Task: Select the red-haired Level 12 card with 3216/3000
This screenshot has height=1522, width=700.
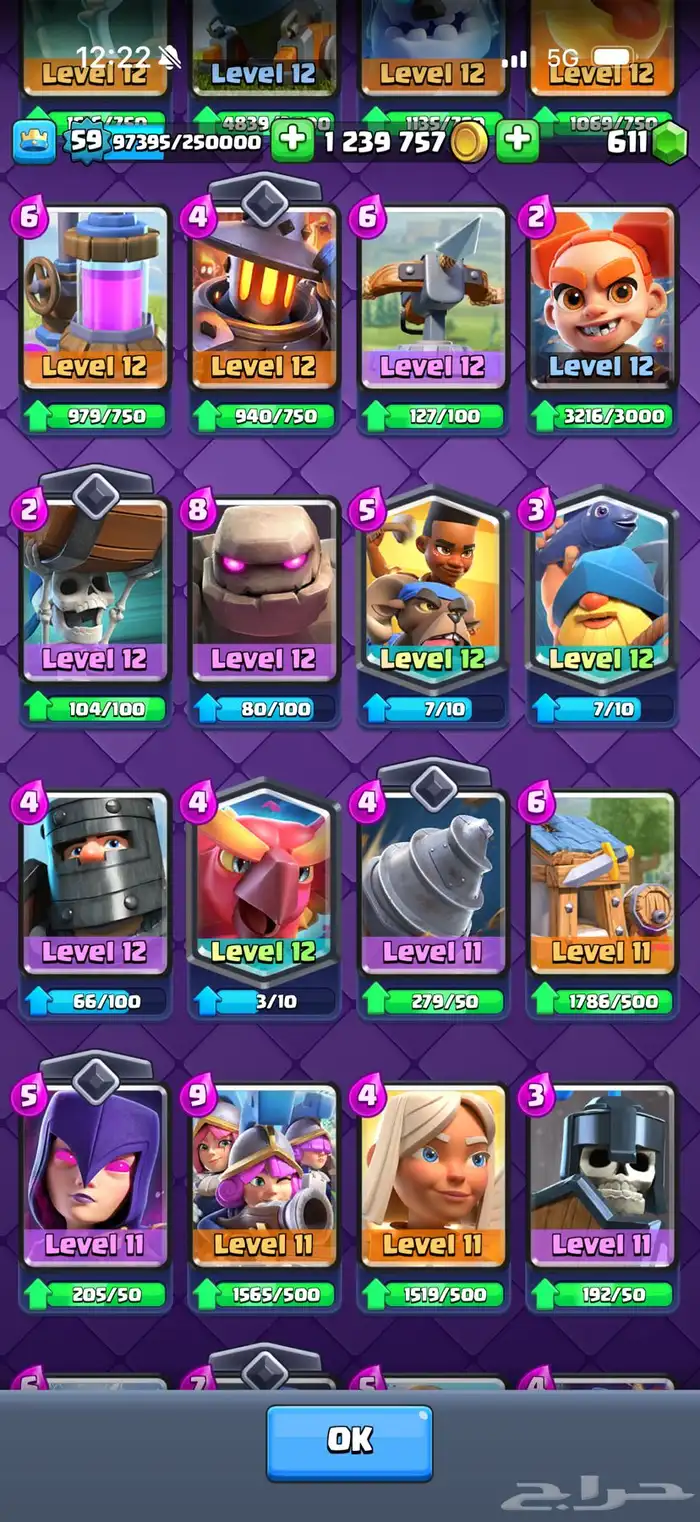Action: click(602, 318)
